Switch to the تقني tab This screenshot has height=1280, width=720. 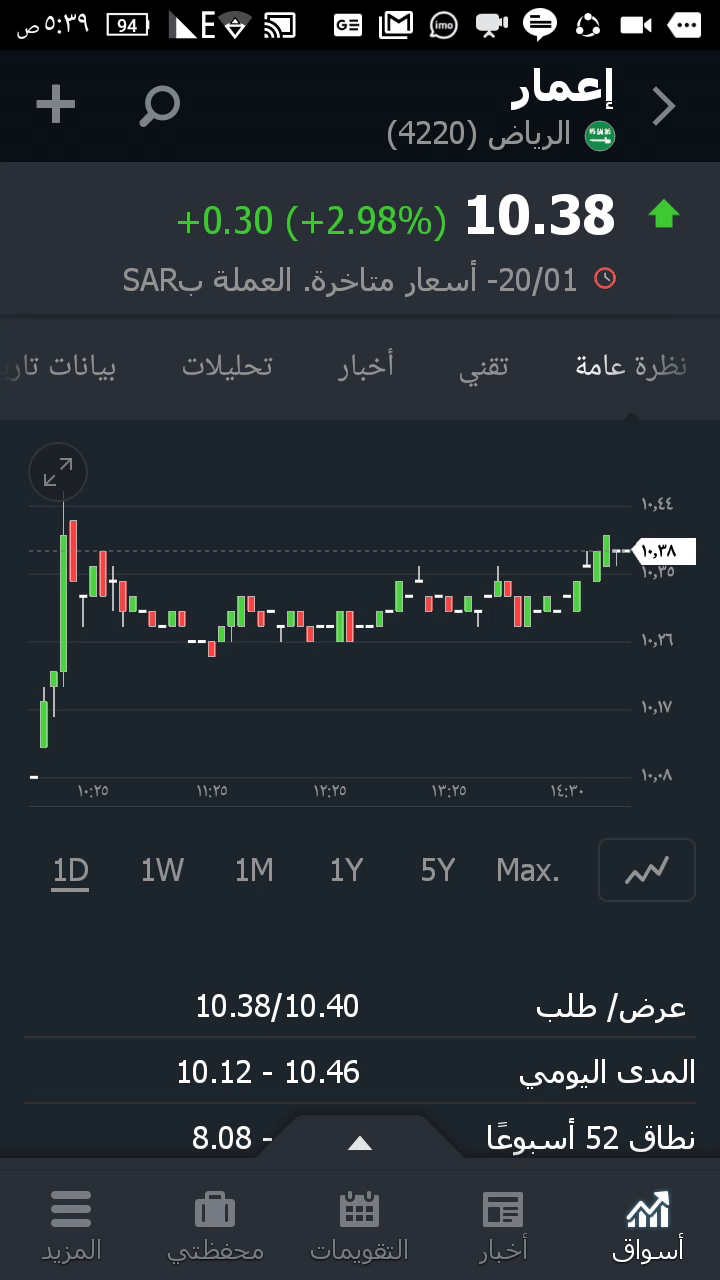[484, 366]
